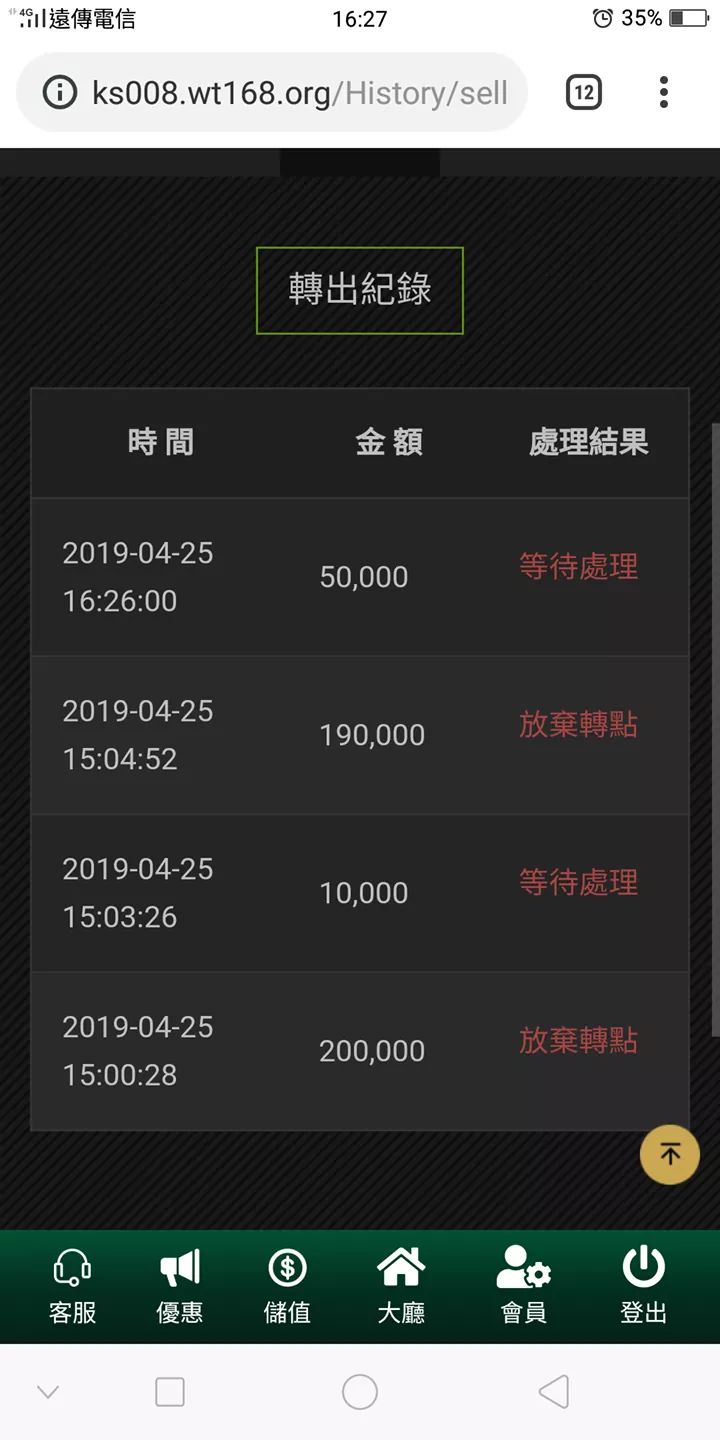Go to the 大廳 lobby
The height and width of the screenshot is (1440, 720).
401,1287
